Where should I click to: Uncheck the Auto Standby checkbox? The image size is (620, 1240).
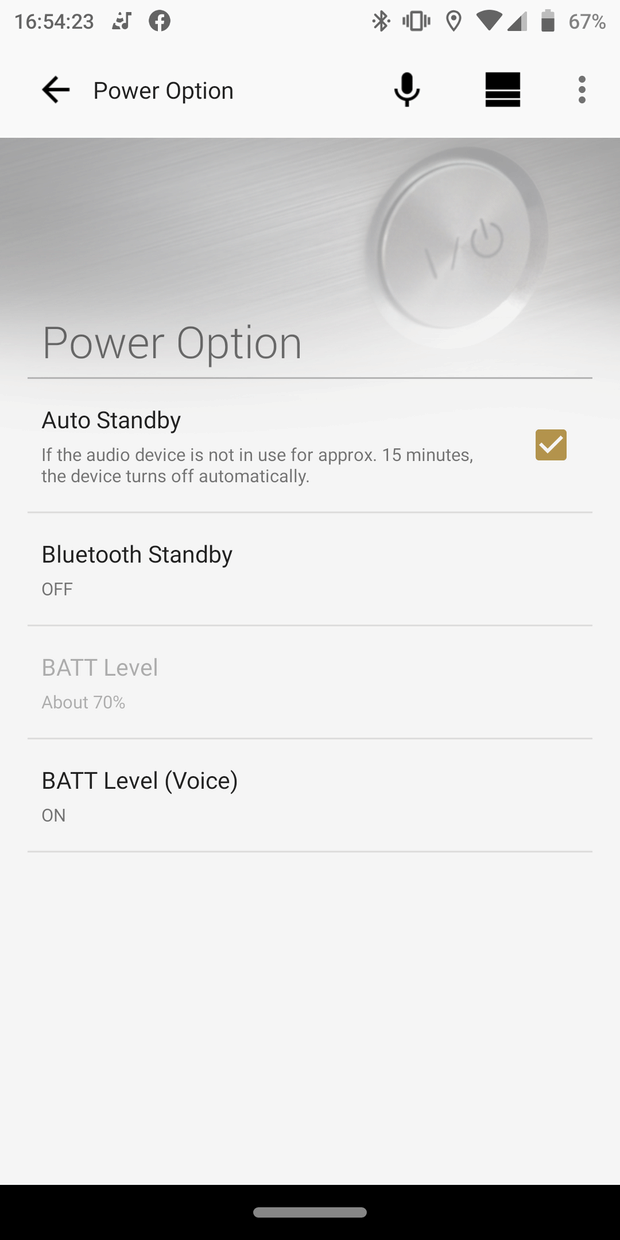[551, 445]
